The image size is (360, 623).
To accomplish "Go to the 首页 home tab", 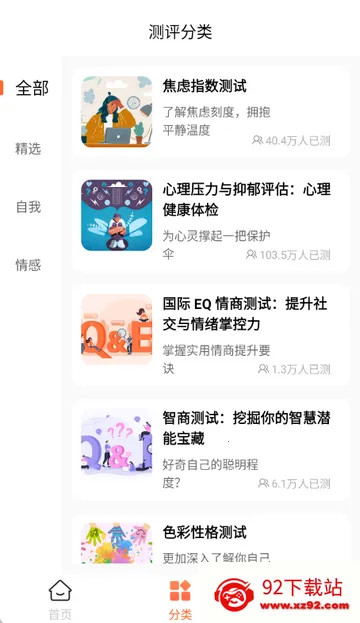I will (60, 599).
